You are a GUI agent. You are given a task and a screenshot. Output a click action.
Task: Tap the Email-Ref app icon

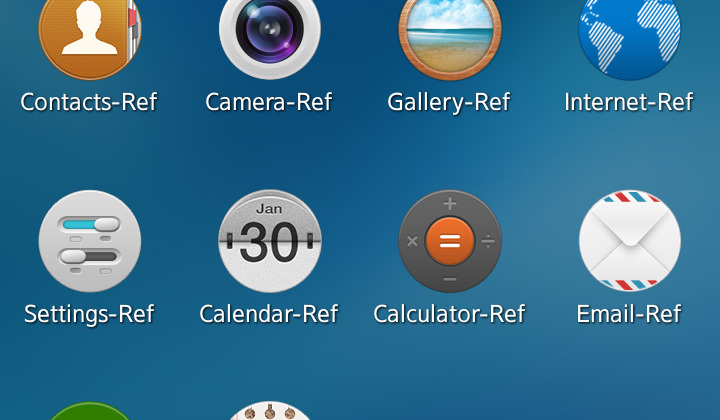629,242
